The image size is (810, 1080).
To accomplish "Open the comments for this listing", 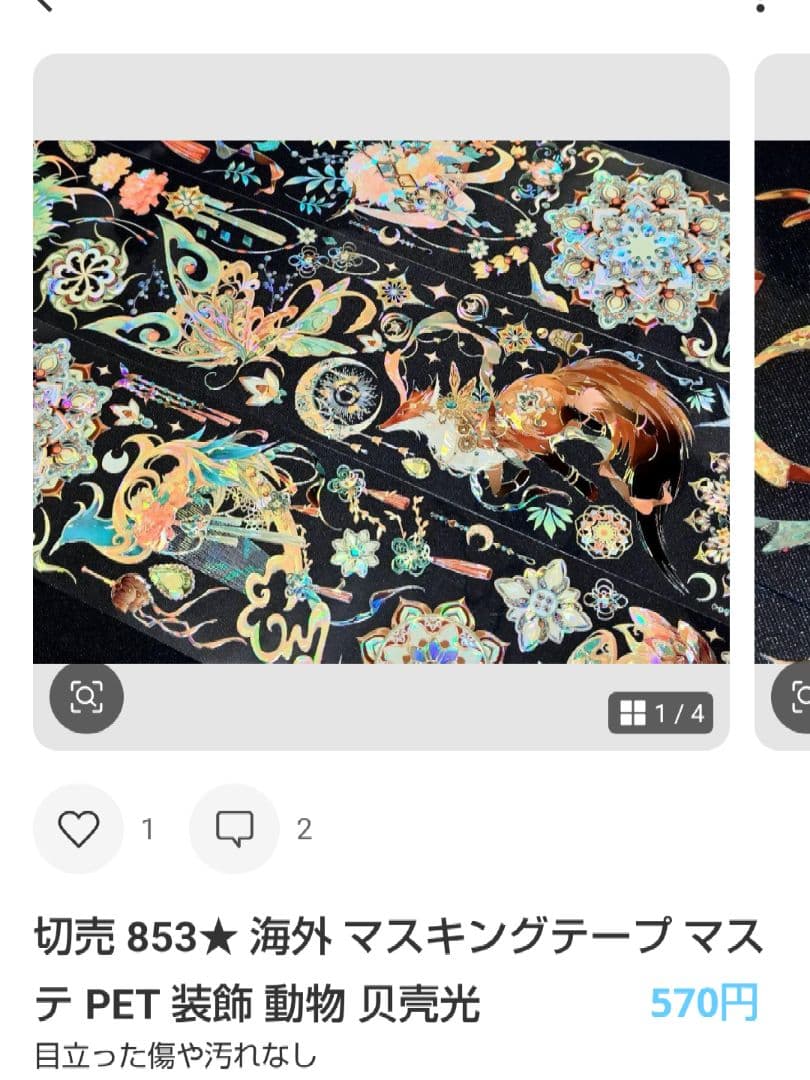I will (234, 828).
